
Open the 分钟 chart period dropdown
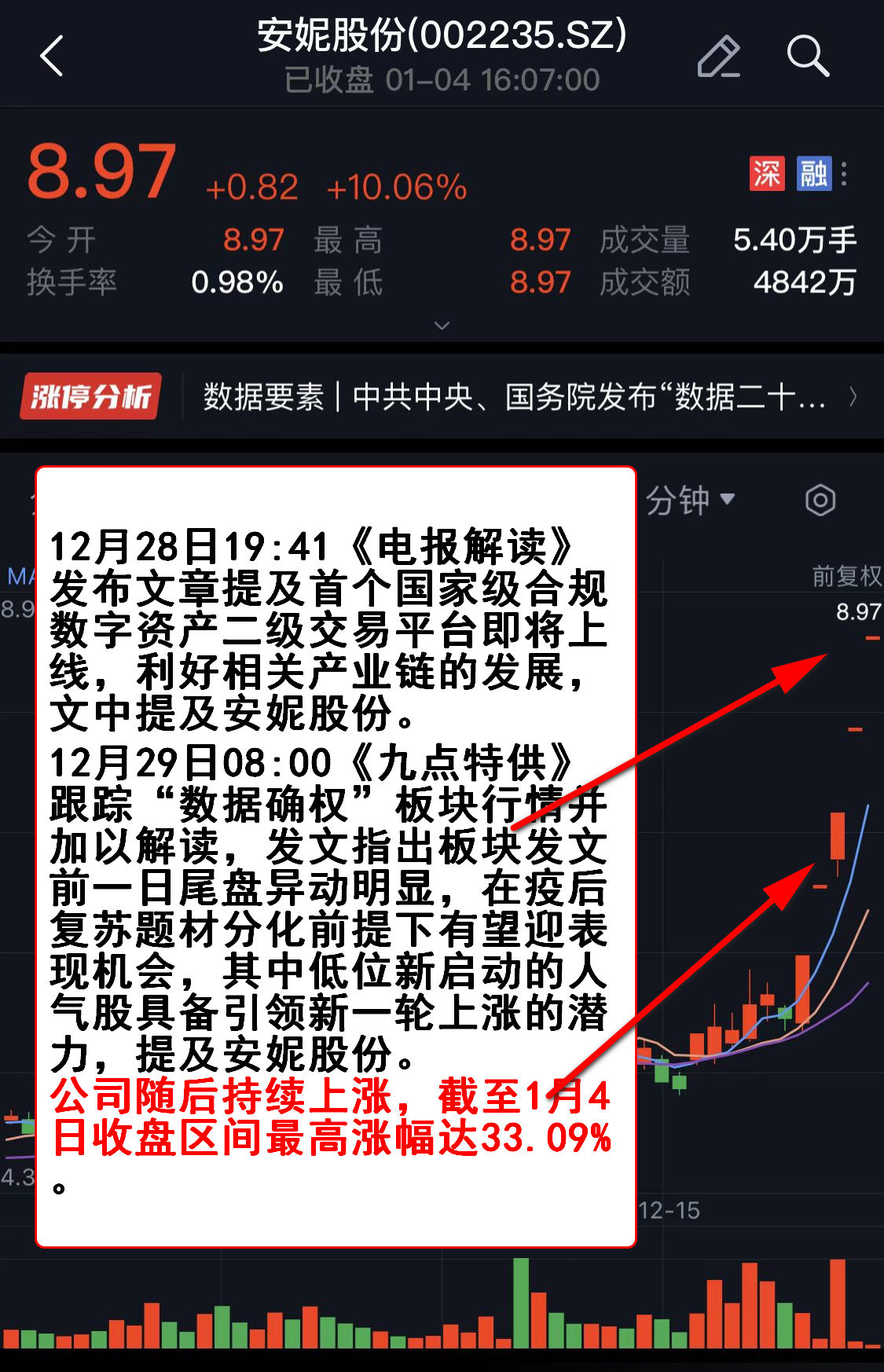click(x=689, y=500)
